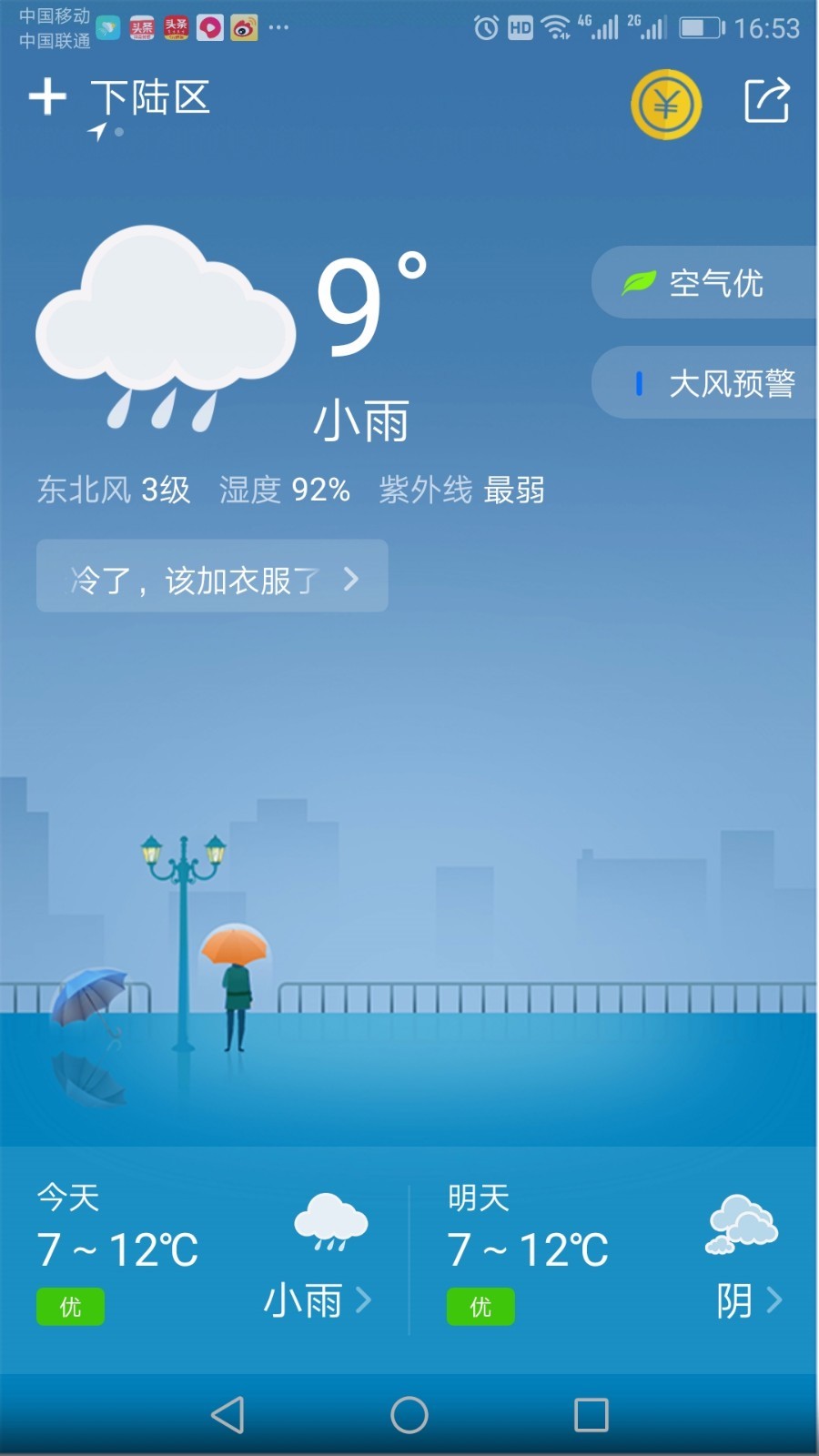Expand tomorrow's 阴 forecast details arrow
The height and width of the screenshot is (1456, 819).
point(775,1301)
